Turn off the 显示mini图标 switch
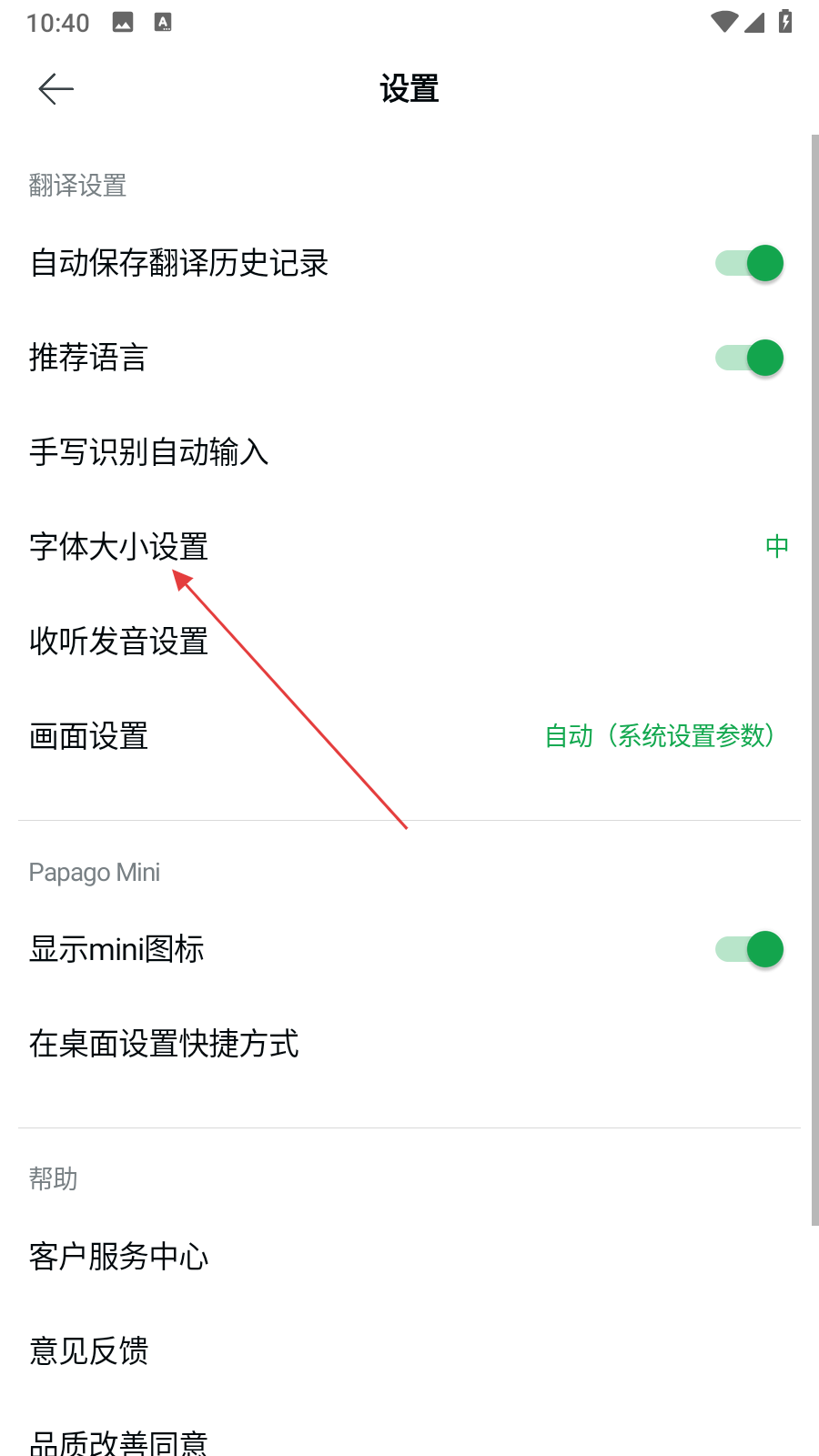This screenshot has height=1456, width=819. click(x=749, y=950)
